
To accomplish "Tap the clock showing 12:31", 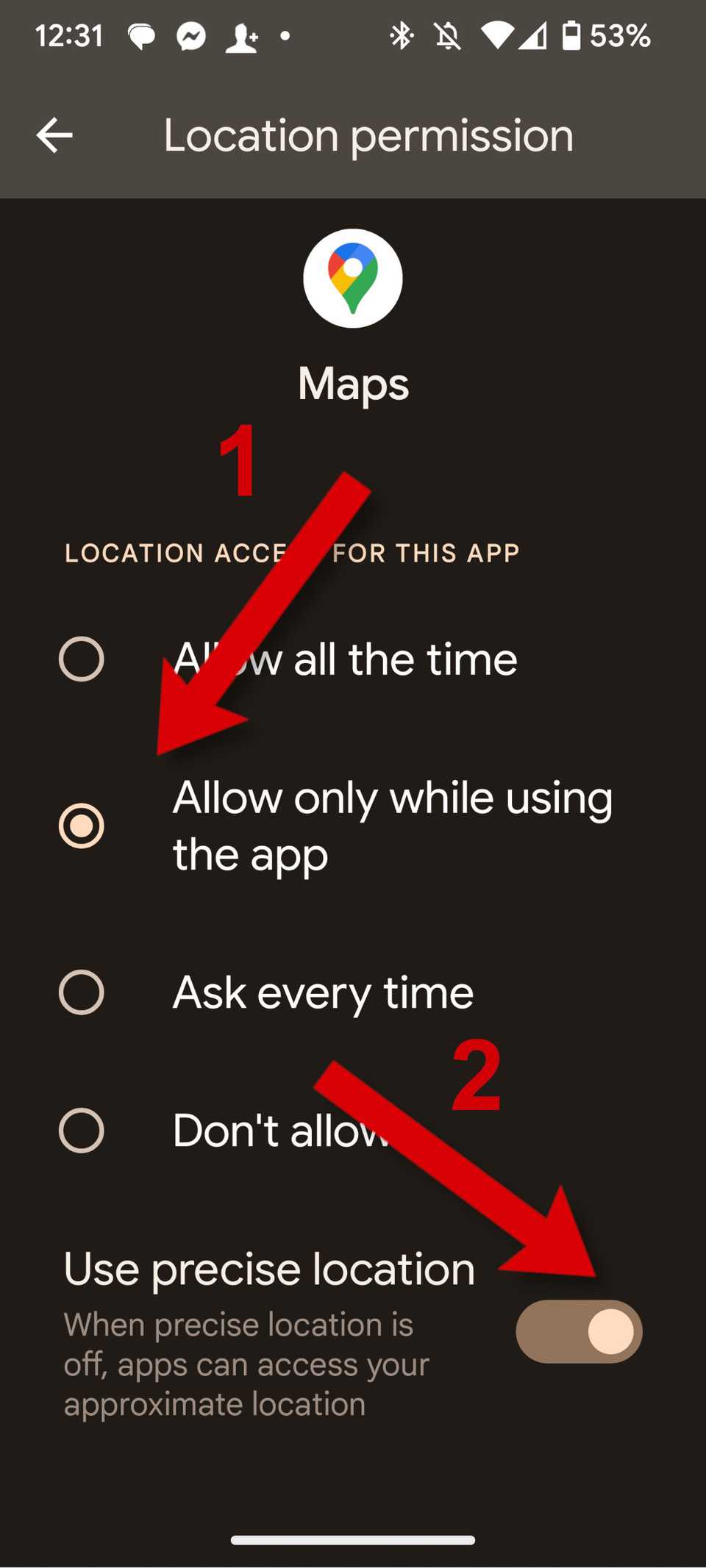I will click(71, 35).
